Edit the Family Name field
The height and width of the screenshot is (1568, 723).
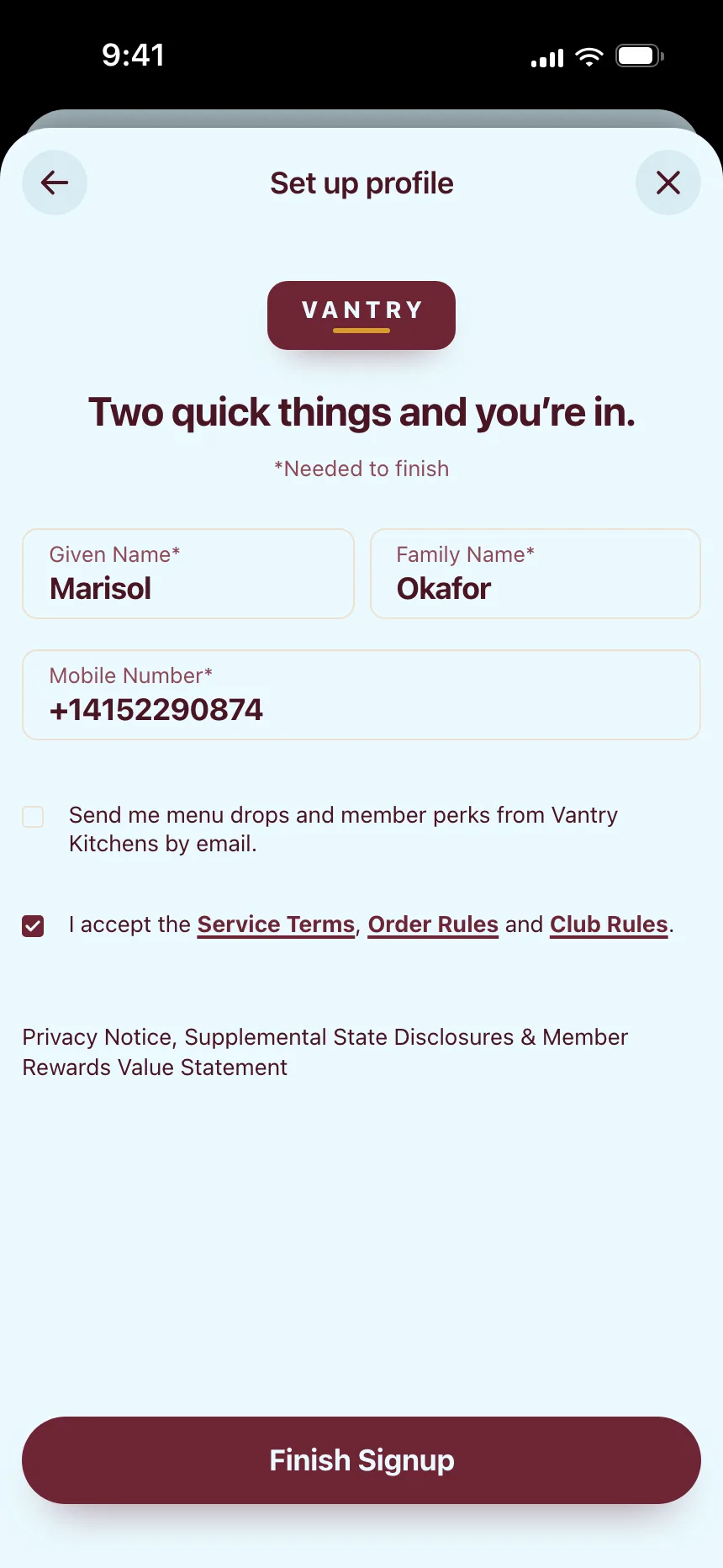pos(536,574)
